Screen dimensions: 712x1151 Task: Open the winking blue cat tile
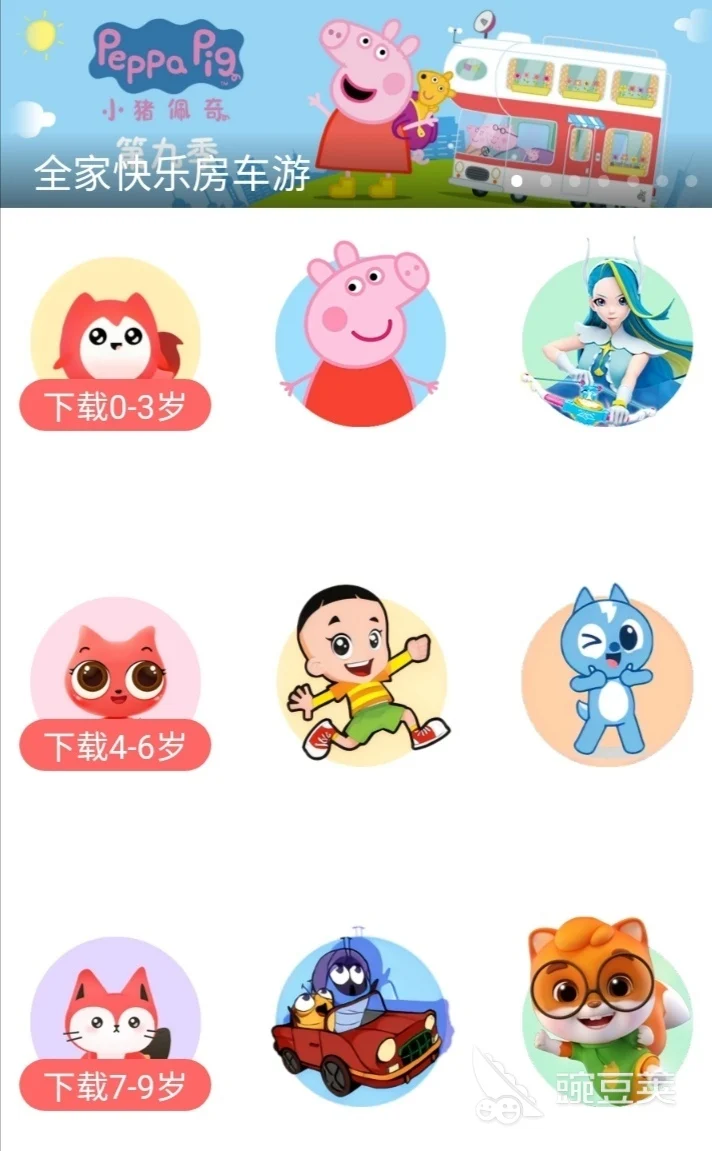(x=607, y=679)
